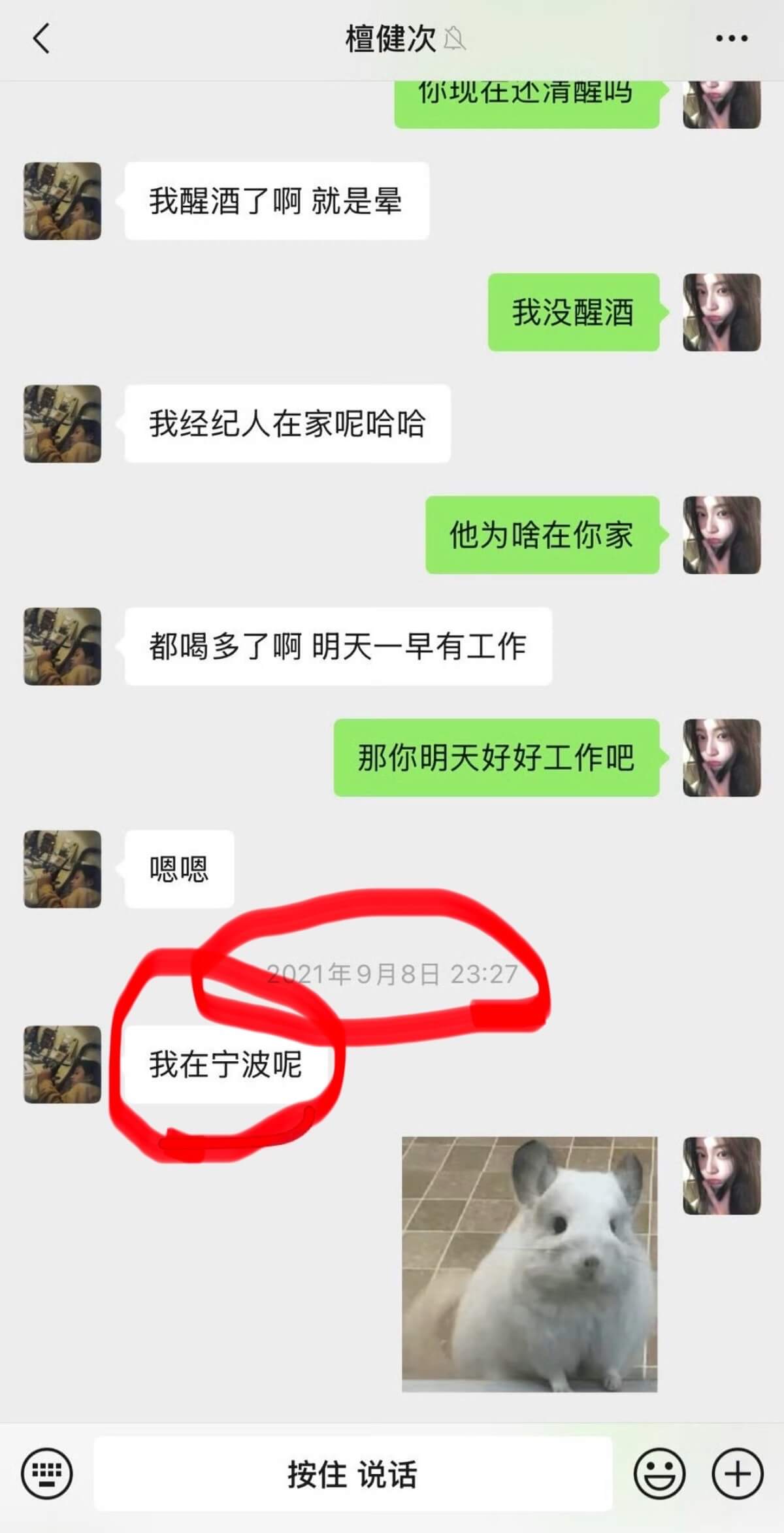Open my own avatar beside 我没醒酒
This screenshot has width=784, height=1533.
click(x=721, y=312)
